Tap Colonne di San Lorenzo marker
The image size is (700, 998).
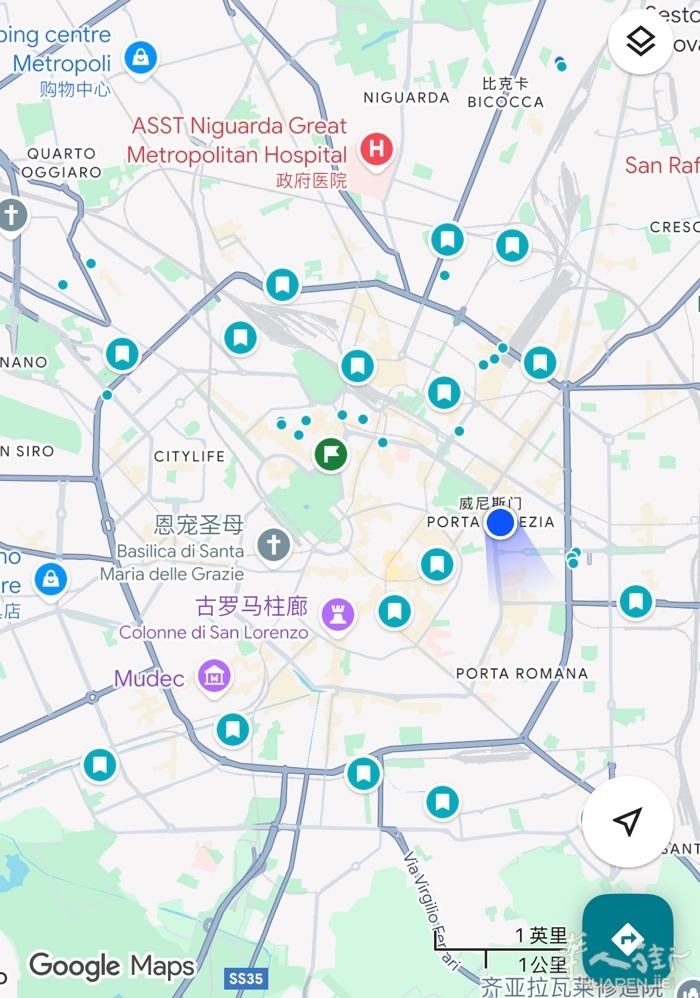pos(338,615)
